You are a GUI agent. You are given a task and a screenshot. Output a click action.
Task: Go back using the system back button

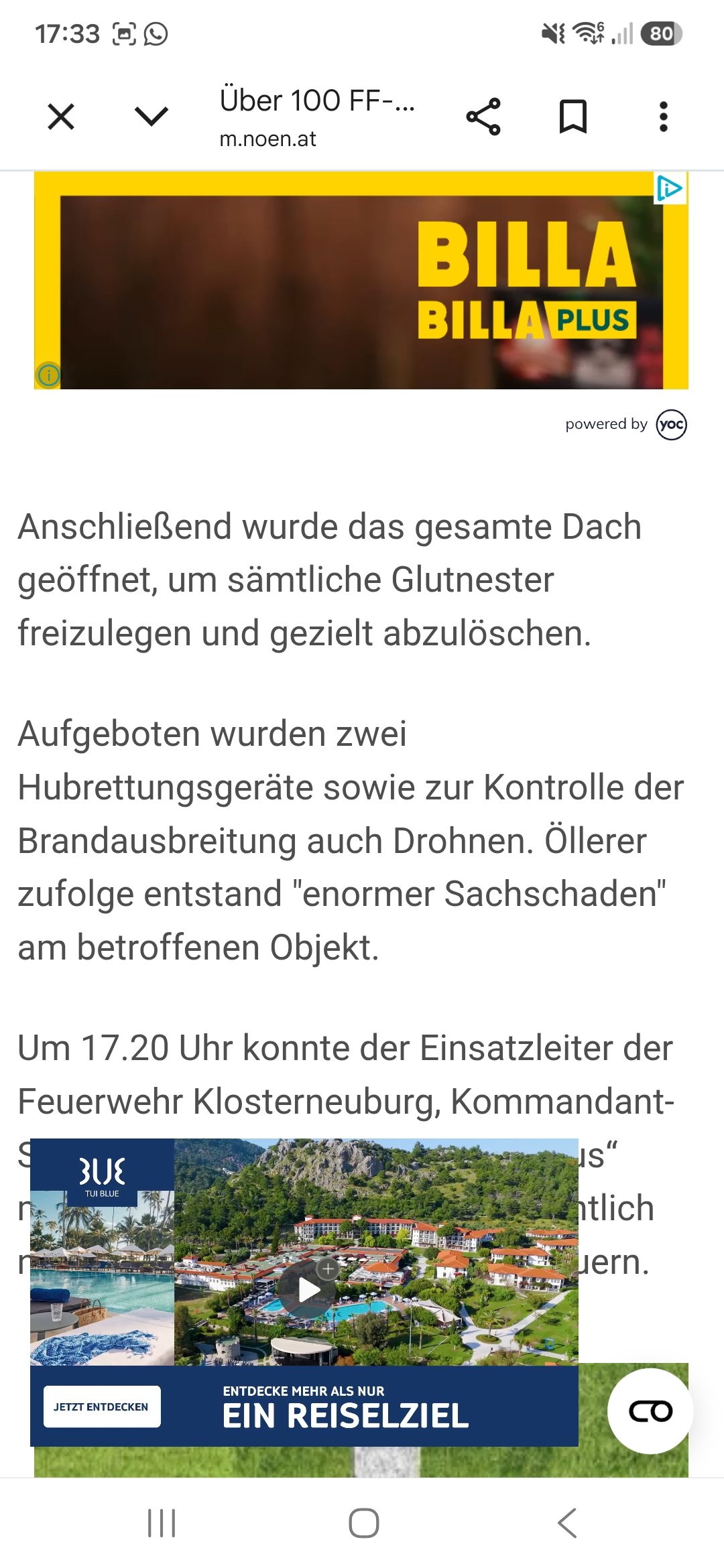(x=567, y=1522)
